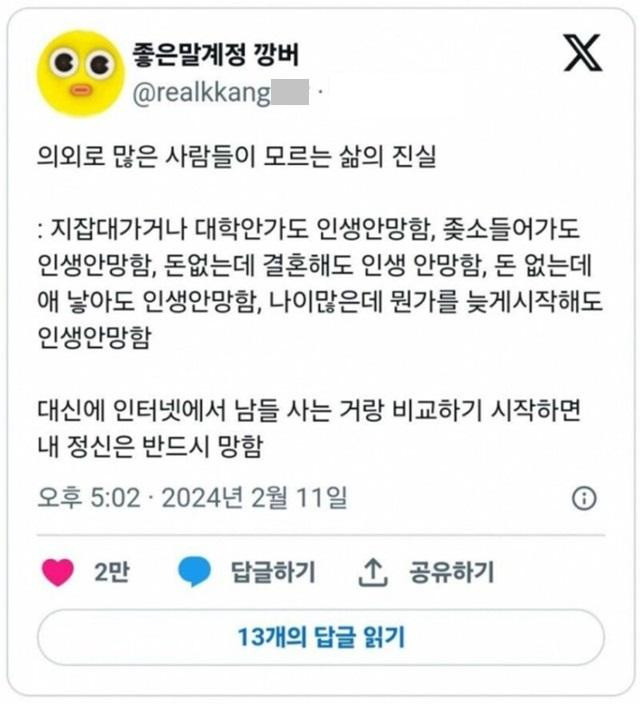Tap 답글하기 to reply

coord(246,572)
